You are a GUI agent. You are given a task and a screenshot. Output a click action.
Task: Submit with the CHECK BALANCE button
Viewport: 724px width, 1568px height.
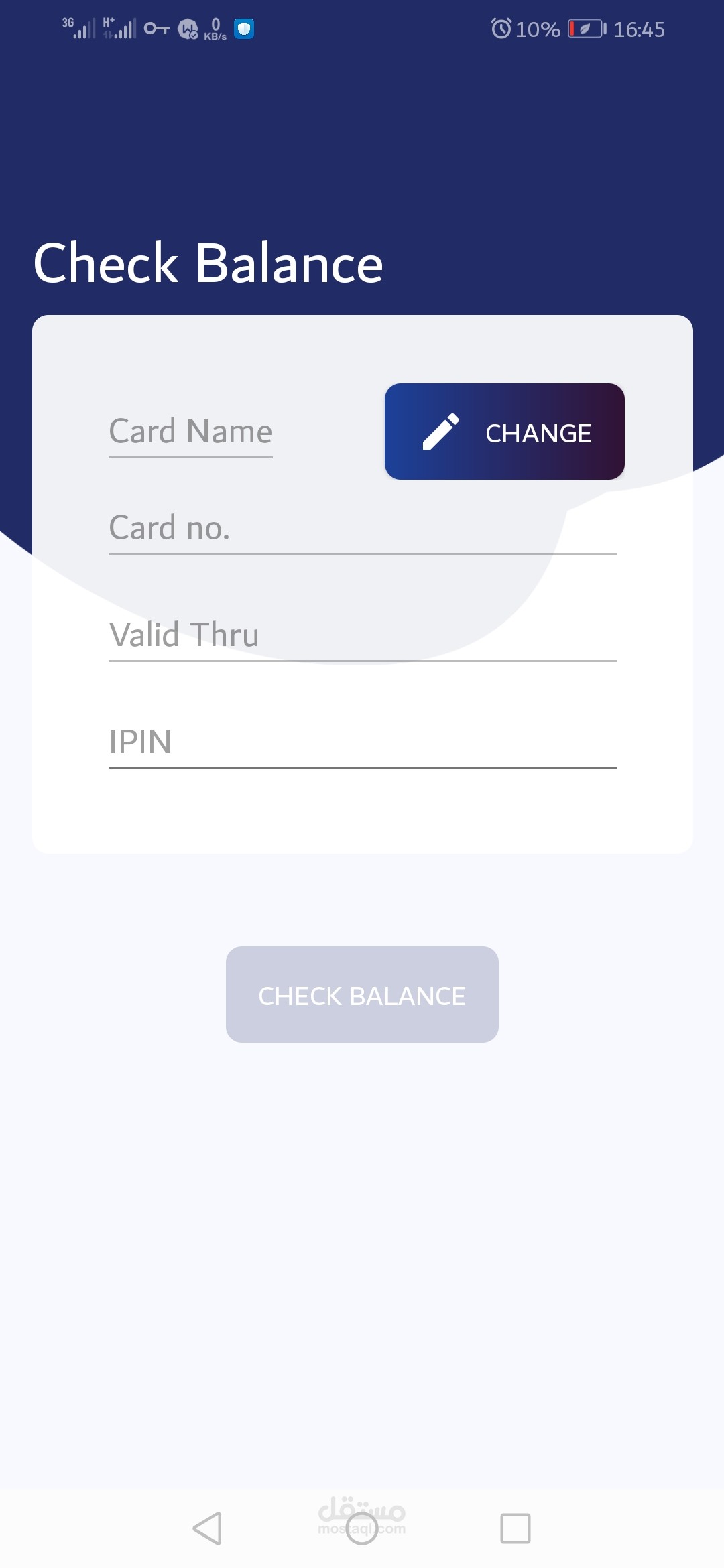[x=362, y=994]
